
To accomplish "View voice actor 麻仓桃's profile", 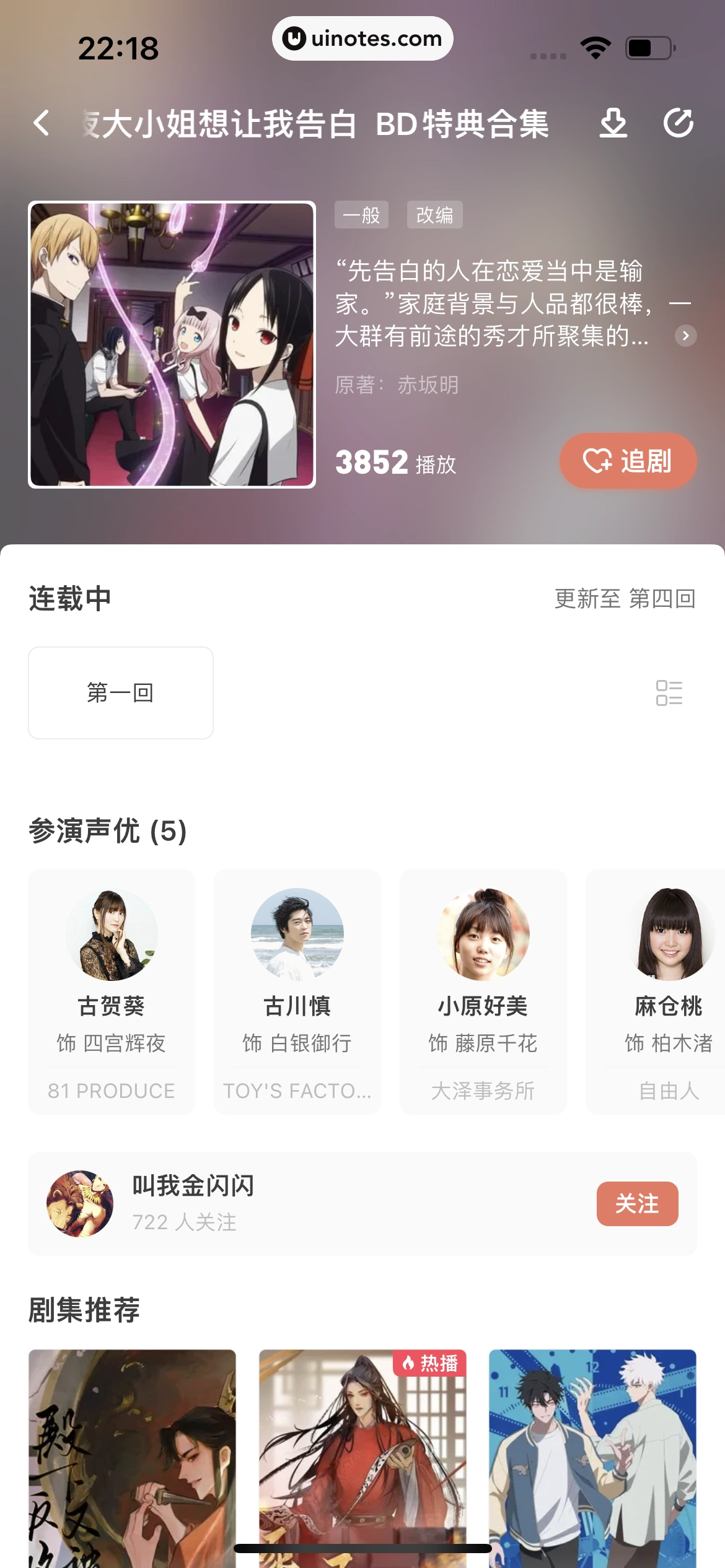I will pos(663,991).
